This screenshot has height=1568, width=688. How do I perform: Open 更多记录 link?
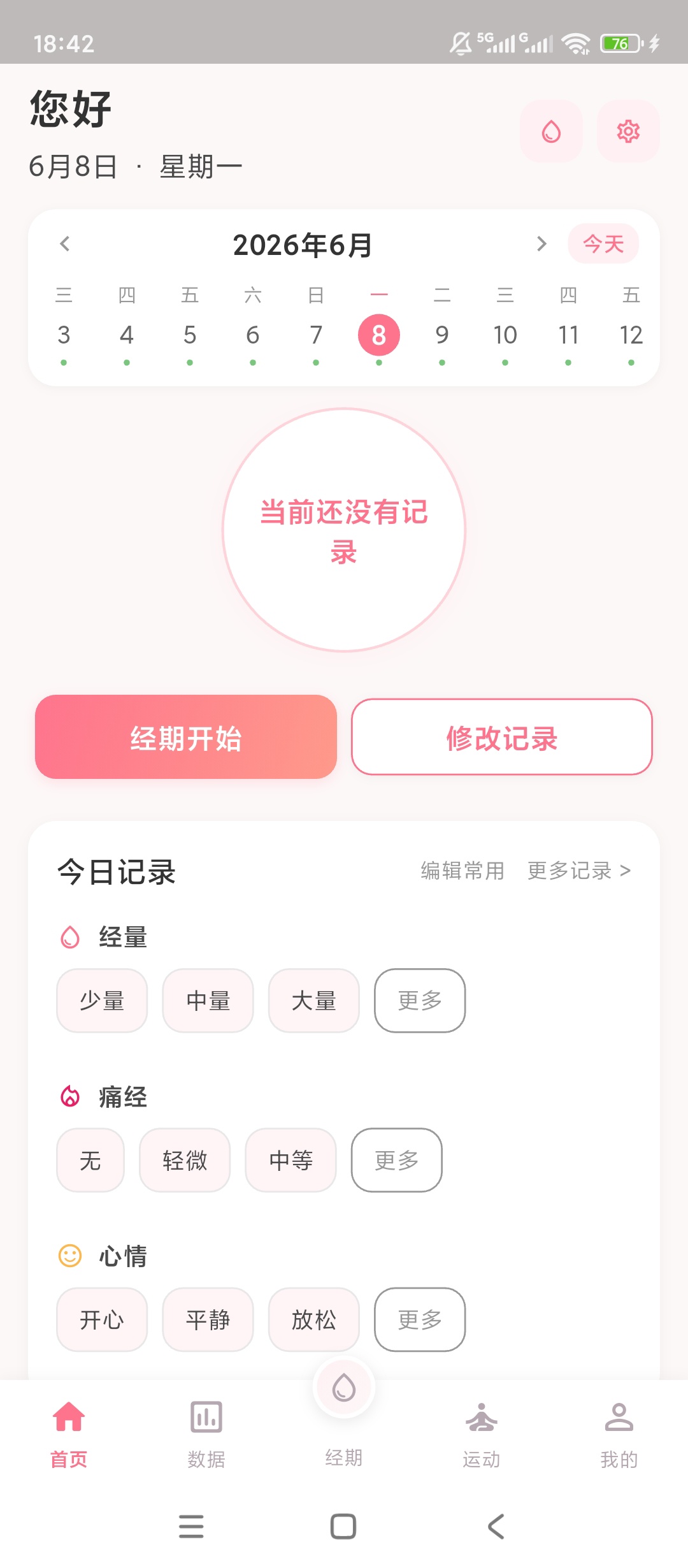pyautogui.click(x=579, y=871)
